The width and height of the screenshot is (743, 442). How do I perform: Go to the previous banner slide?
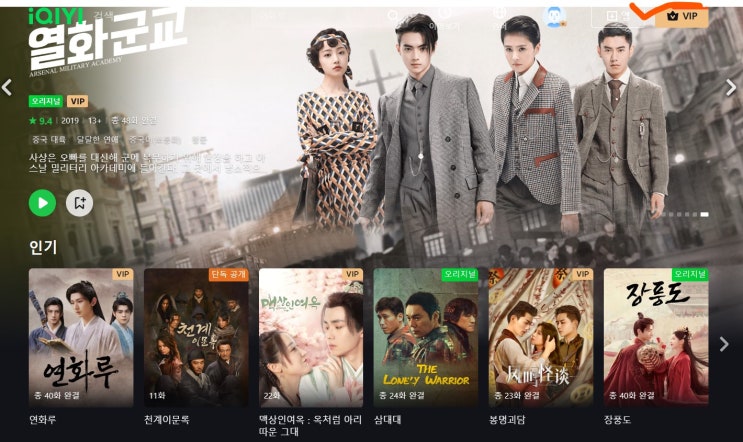tap(7, 88)
